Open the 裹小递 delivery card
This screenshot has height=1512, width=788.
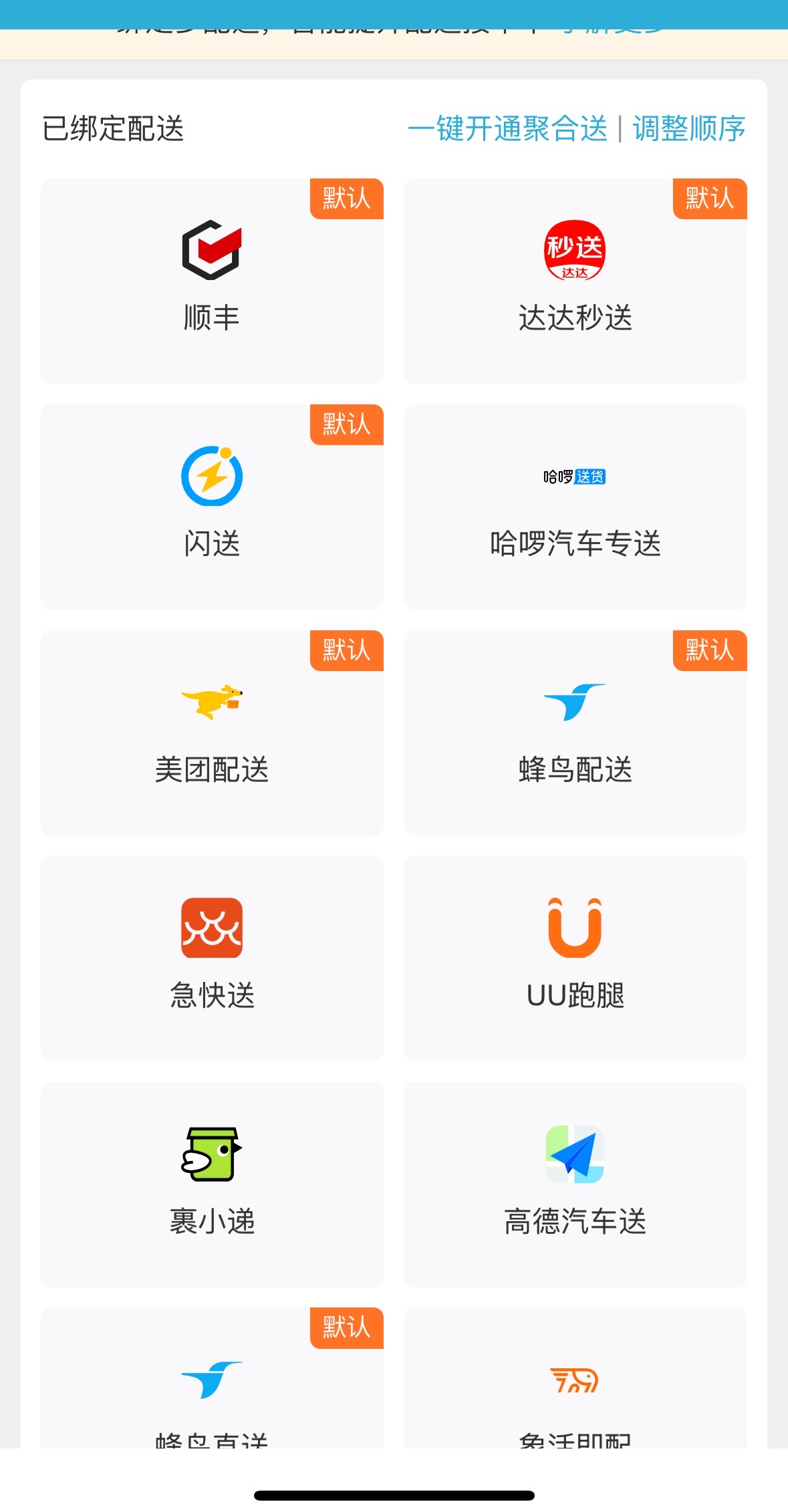pos(212,1184)
